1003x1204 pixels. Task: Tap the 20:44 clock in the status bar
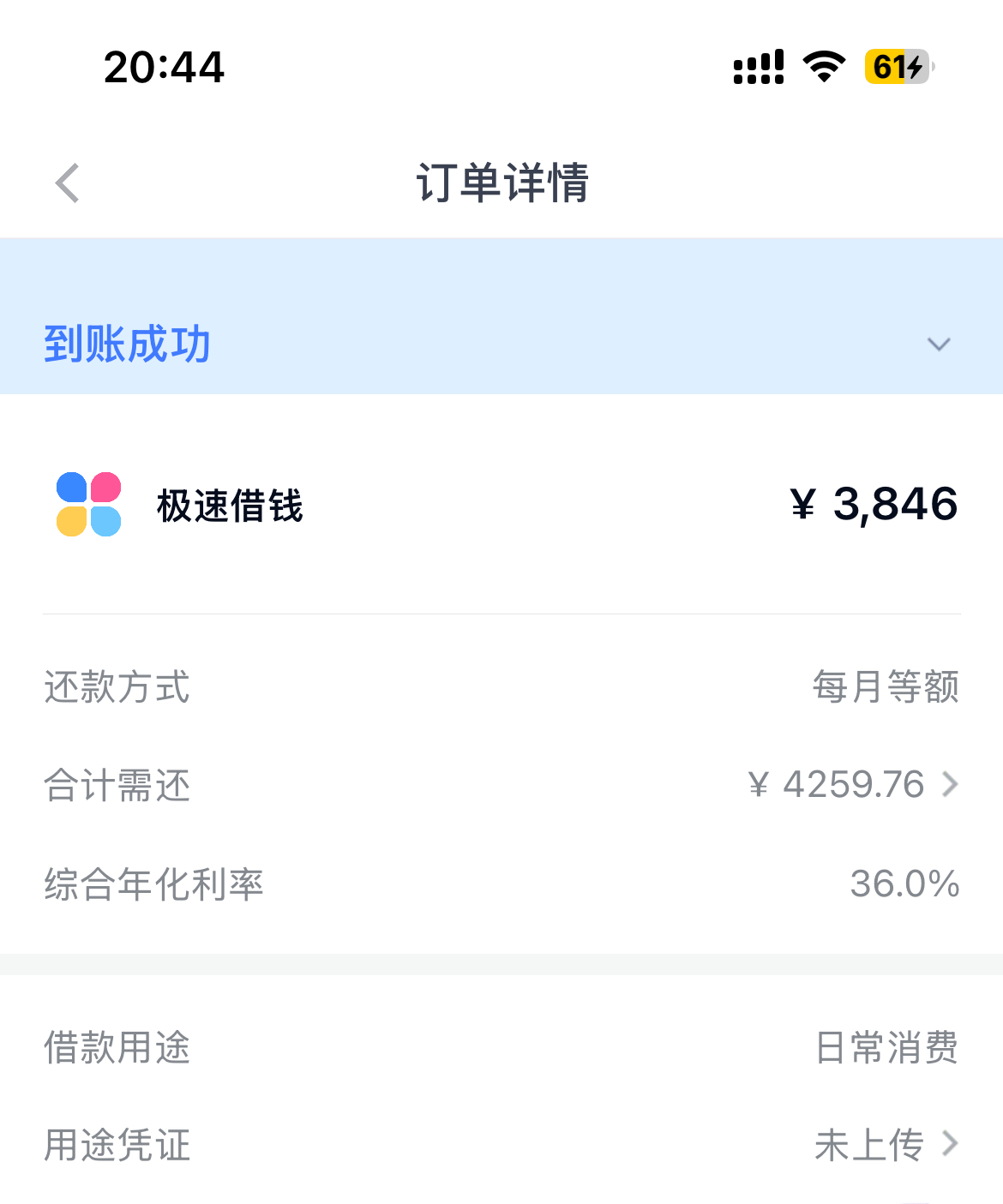(164, 68)
